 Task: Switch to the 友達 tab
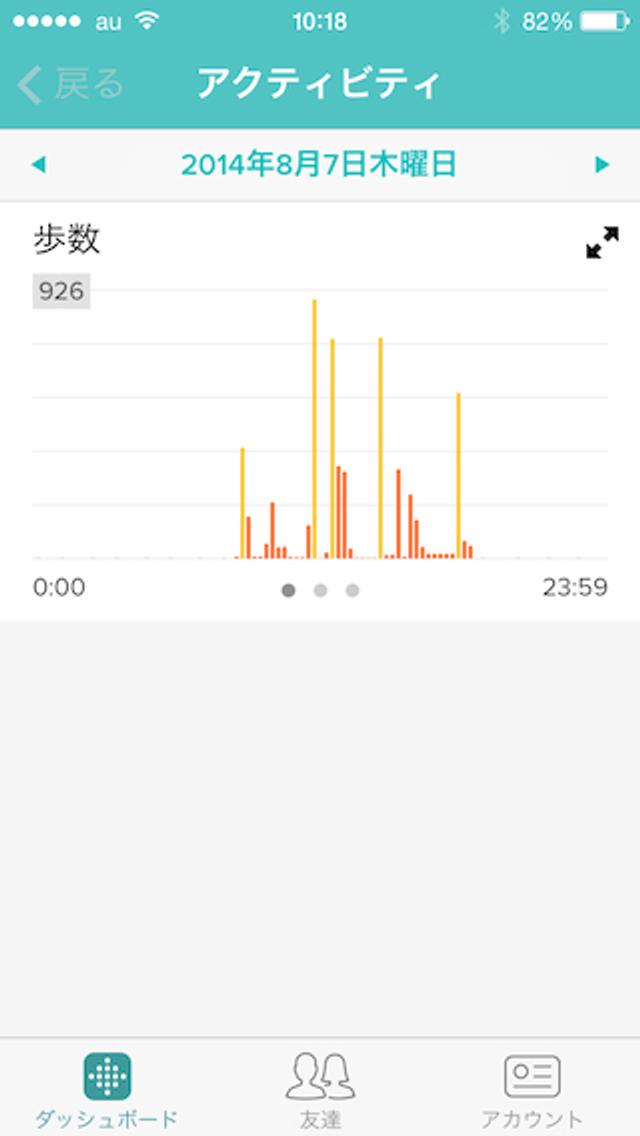pos(320,1088)
